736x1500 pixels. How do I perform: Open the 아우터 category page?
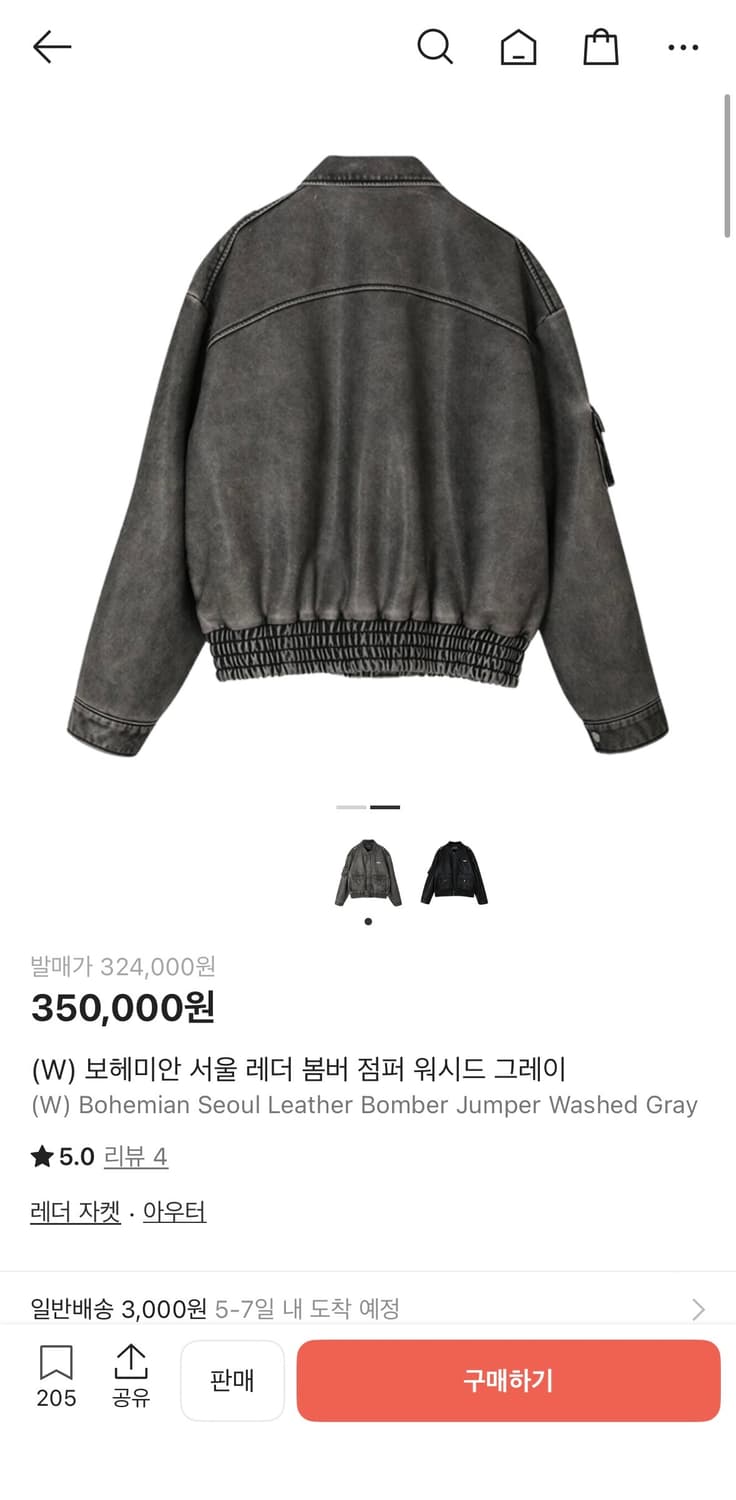pyautogui.click(x=175, y=1211)
